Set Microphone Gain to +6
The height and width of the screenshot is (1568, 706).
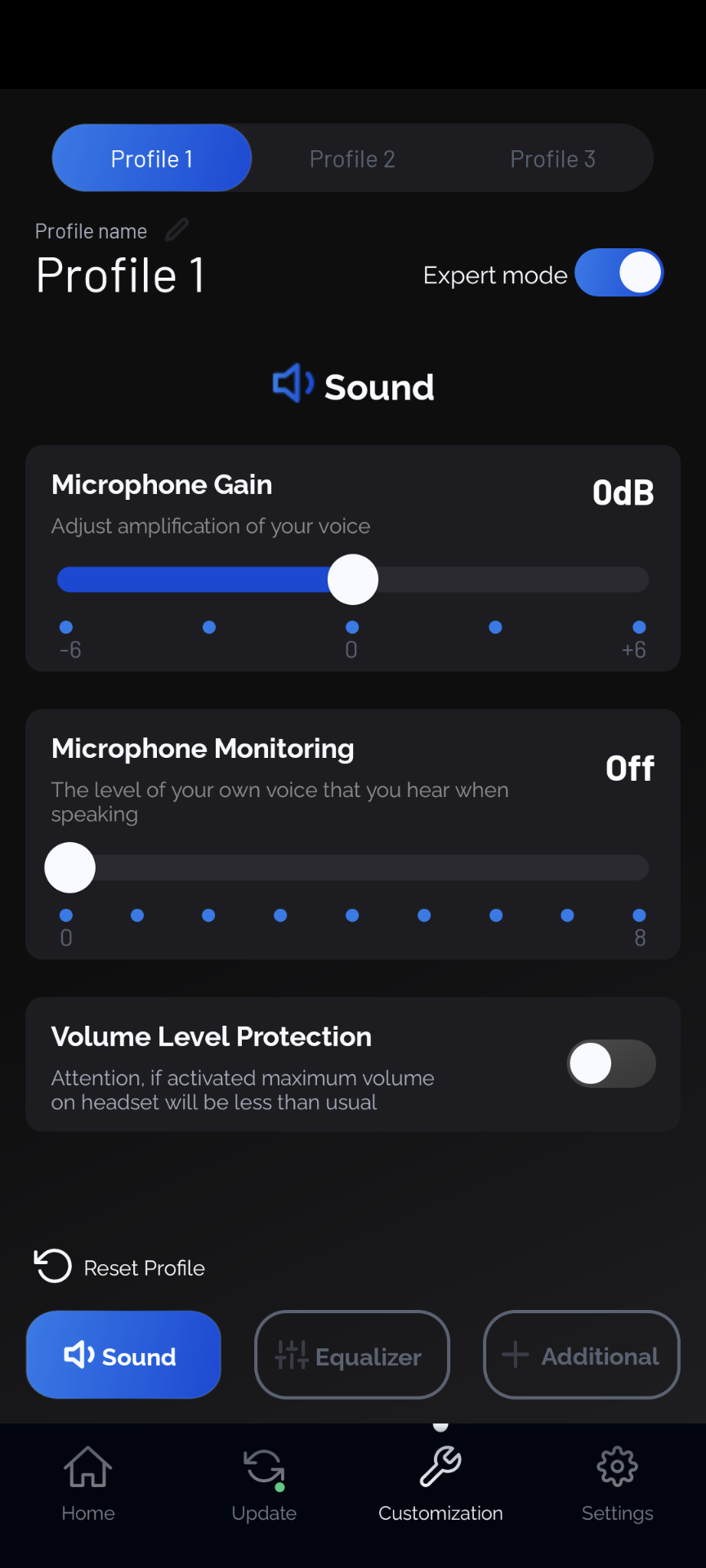[639, 627]
